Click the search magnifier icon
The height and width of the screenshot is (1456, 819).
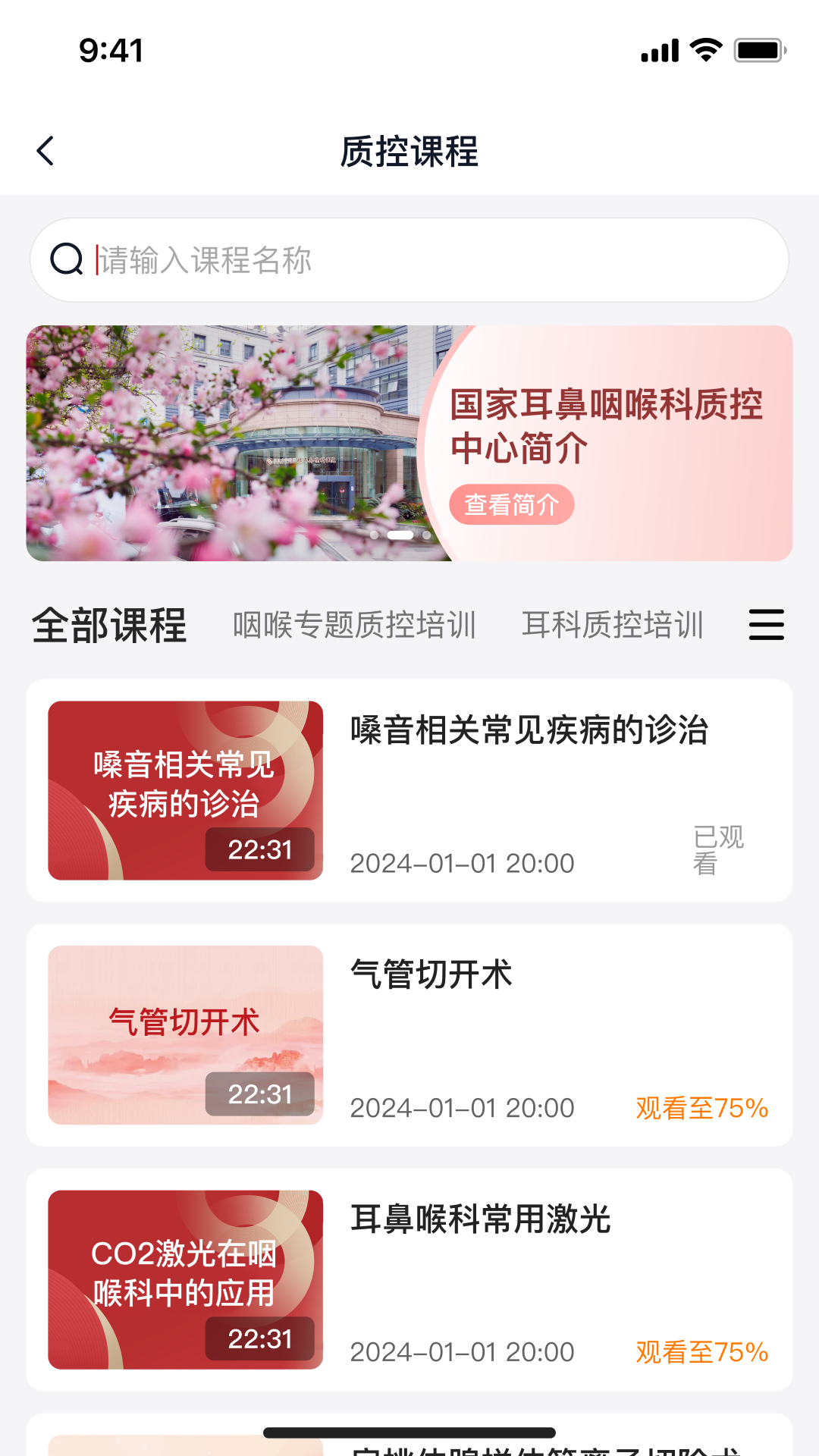pos(68,259)
